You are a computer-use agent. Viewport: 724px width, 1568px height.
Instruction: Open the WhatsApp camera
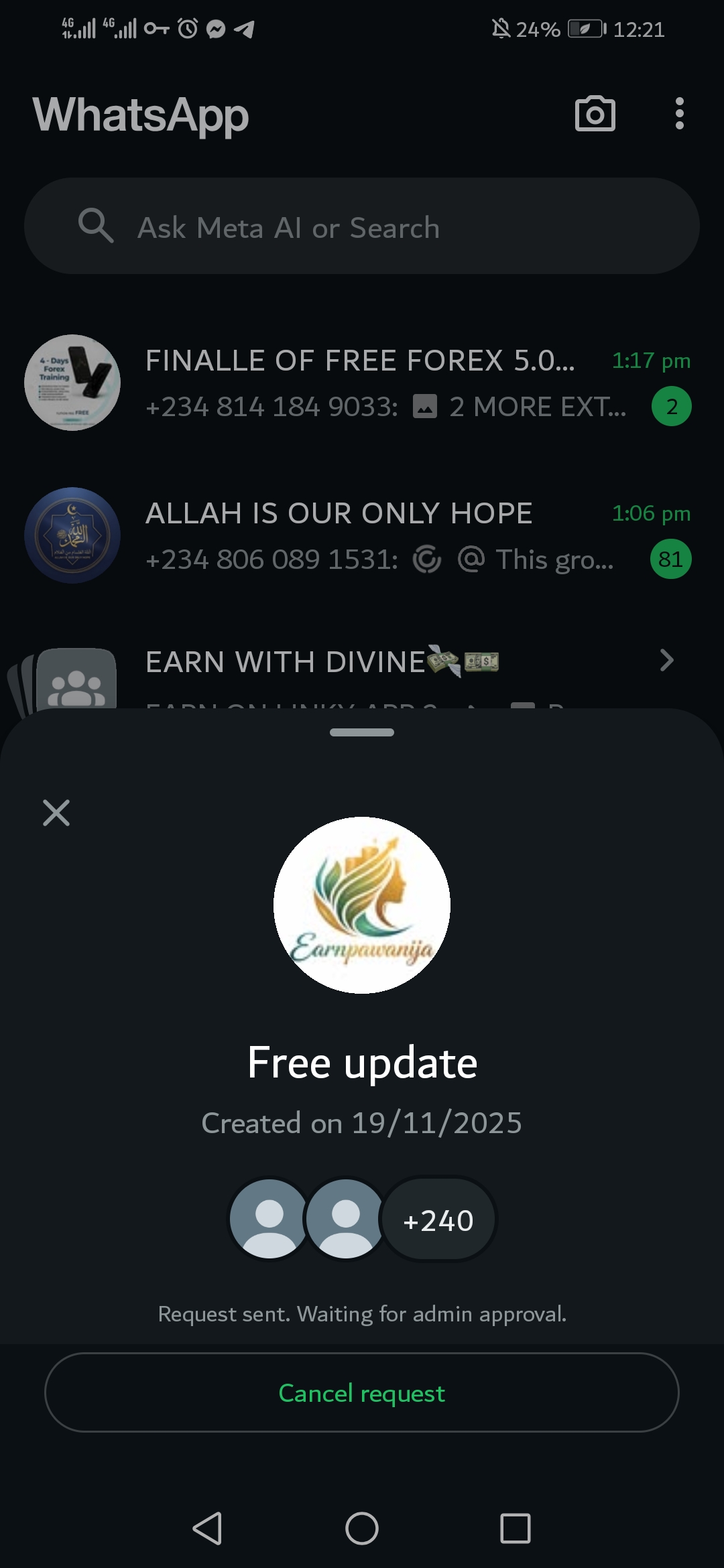(595, 114)
